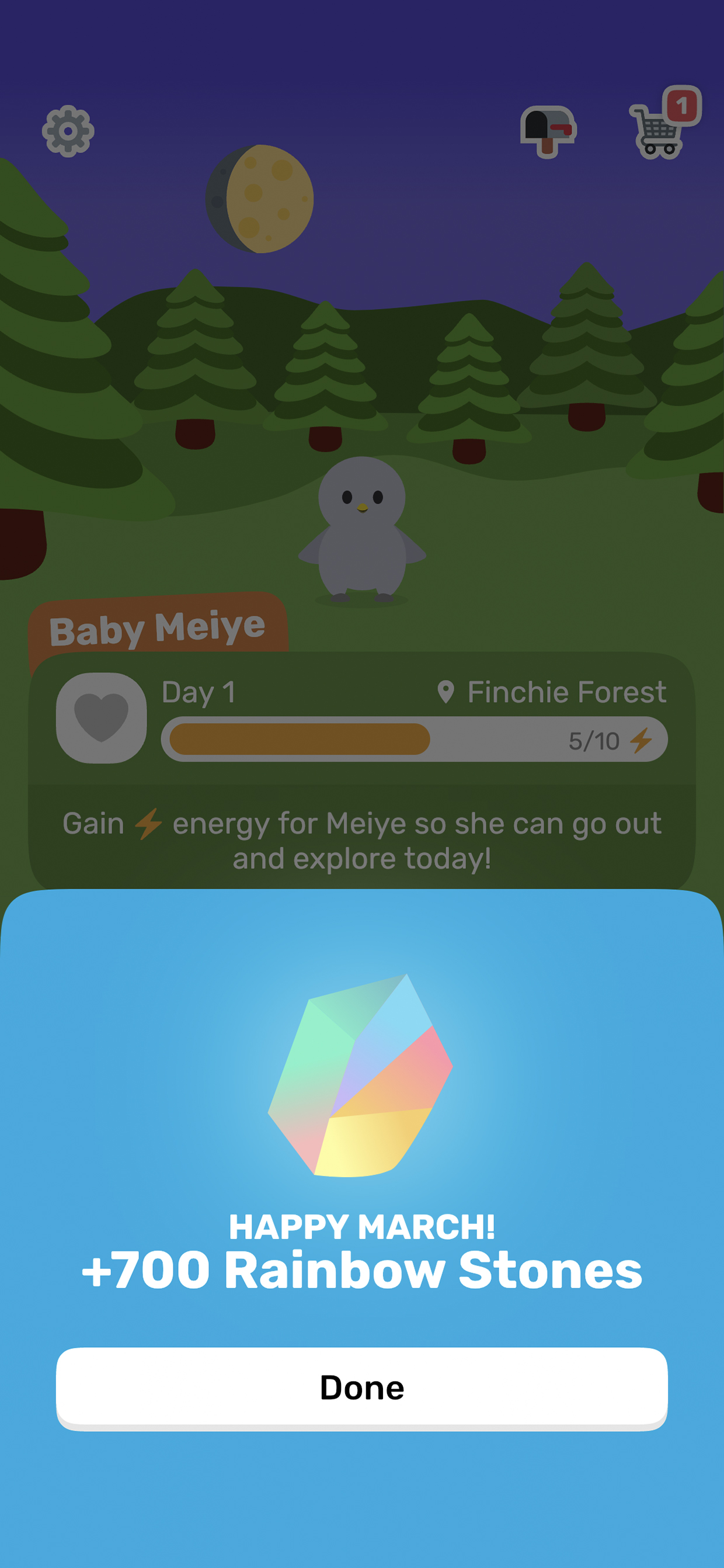
Task: Tap Done to collect Rainbow Stones
Action: 362,1388
